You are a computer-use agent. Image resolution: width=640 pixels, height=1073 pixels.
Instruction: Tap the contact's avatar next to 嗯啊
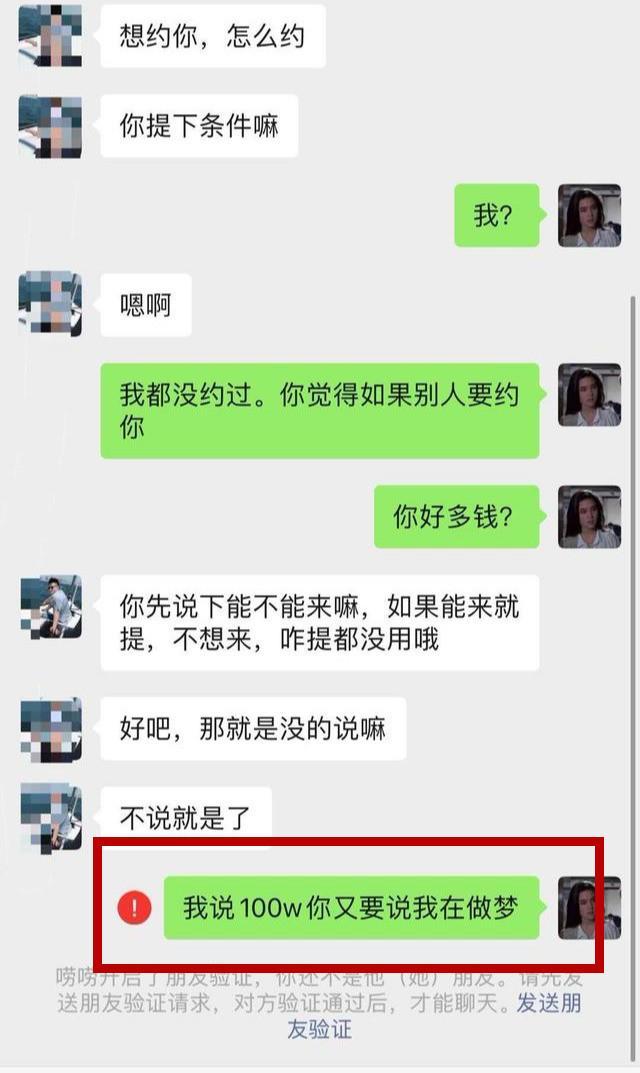point(50,303)
